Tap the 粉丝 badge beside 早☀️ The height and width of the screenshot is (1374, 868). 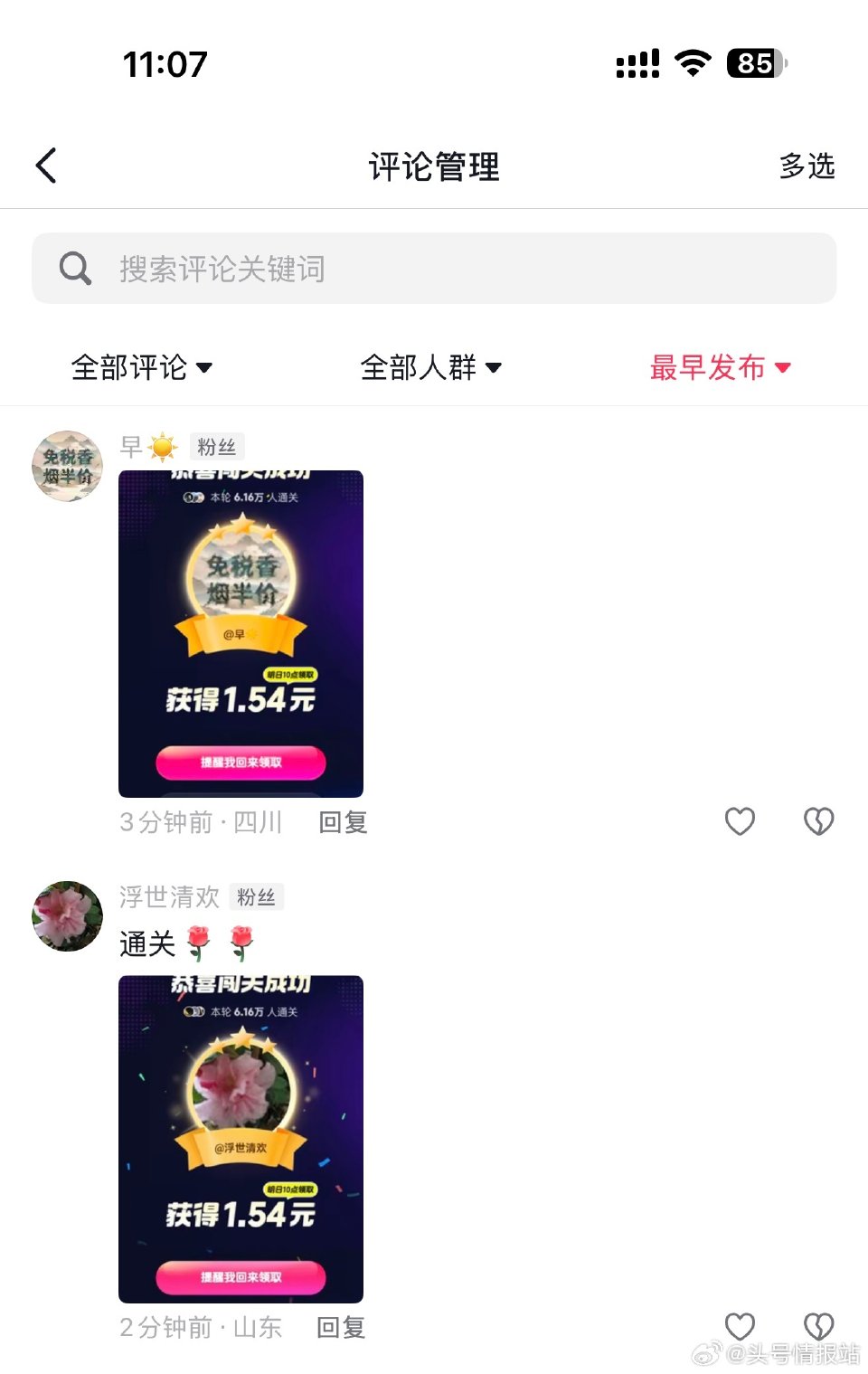219,446
